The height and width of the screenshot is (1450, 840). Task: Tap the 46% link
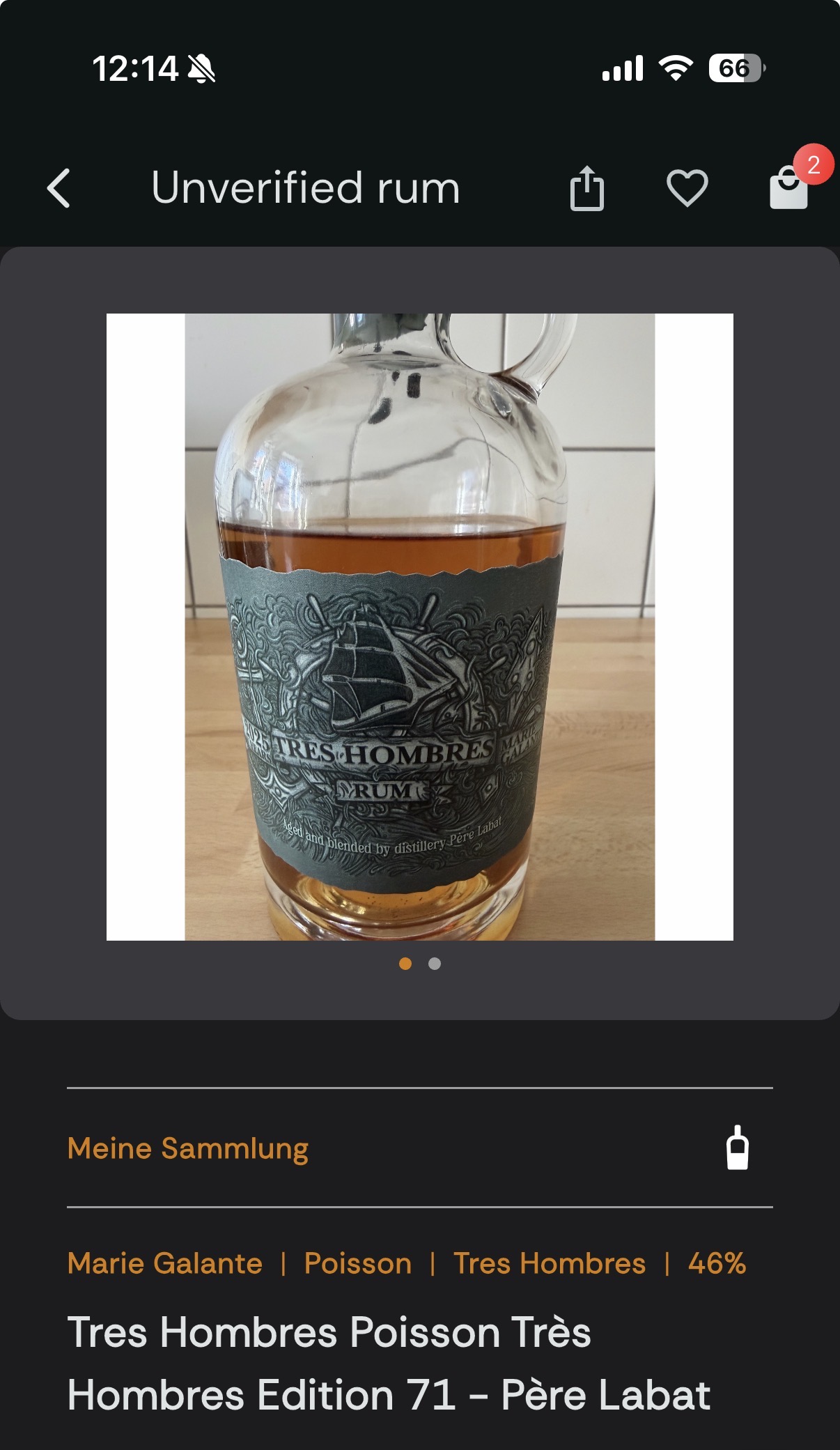tap(717, 1263)
